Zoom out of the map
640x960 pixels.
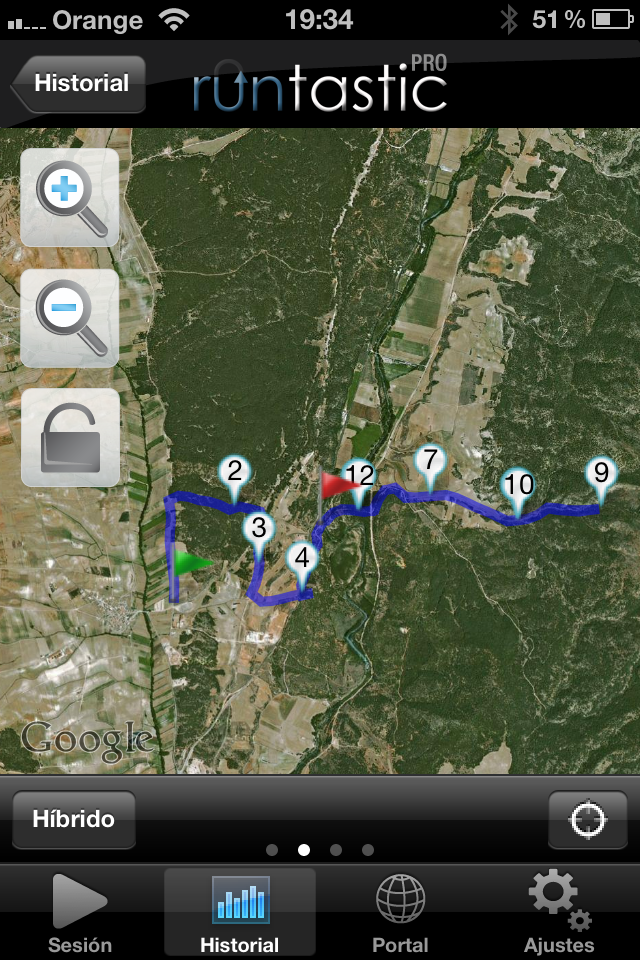[x=70, y=318]
